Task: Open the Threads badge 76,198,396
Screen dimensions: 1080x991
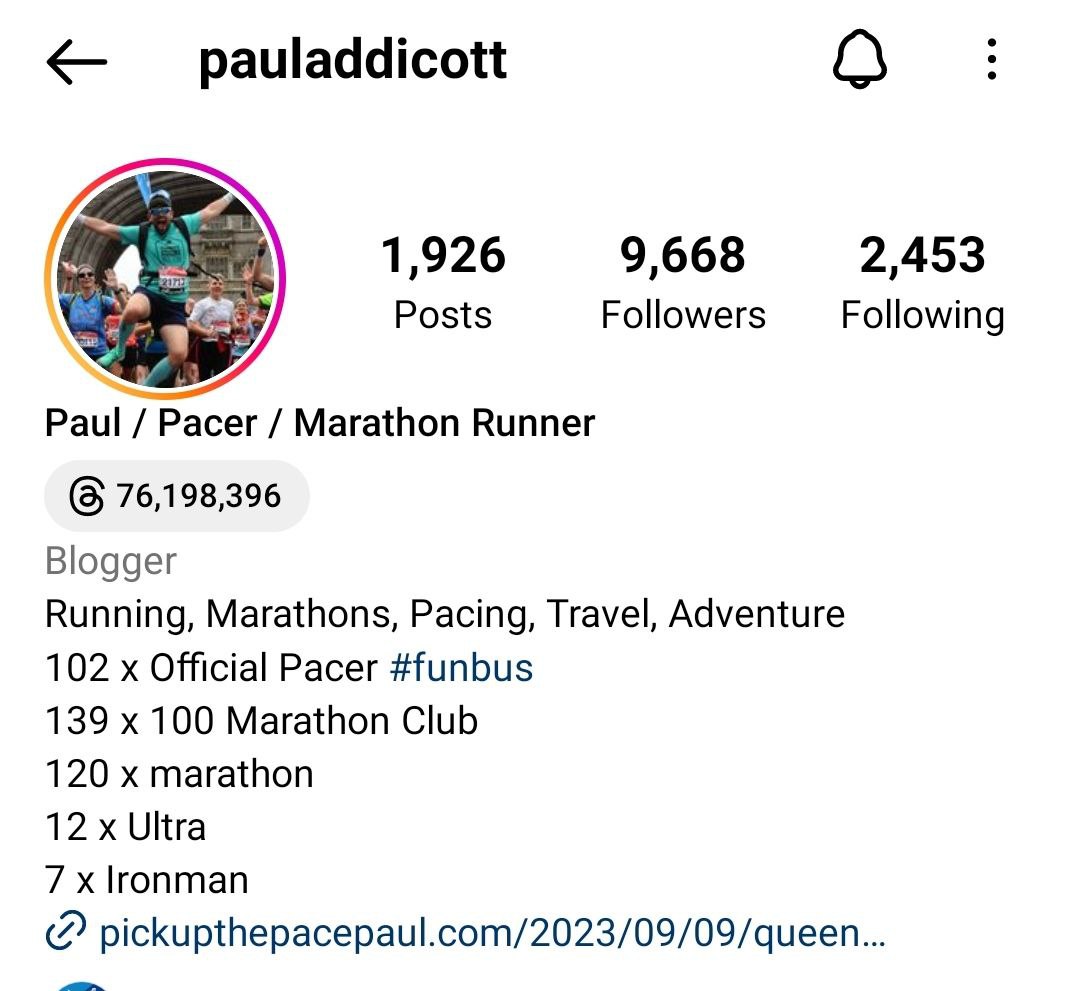Action: coord(177,496)
